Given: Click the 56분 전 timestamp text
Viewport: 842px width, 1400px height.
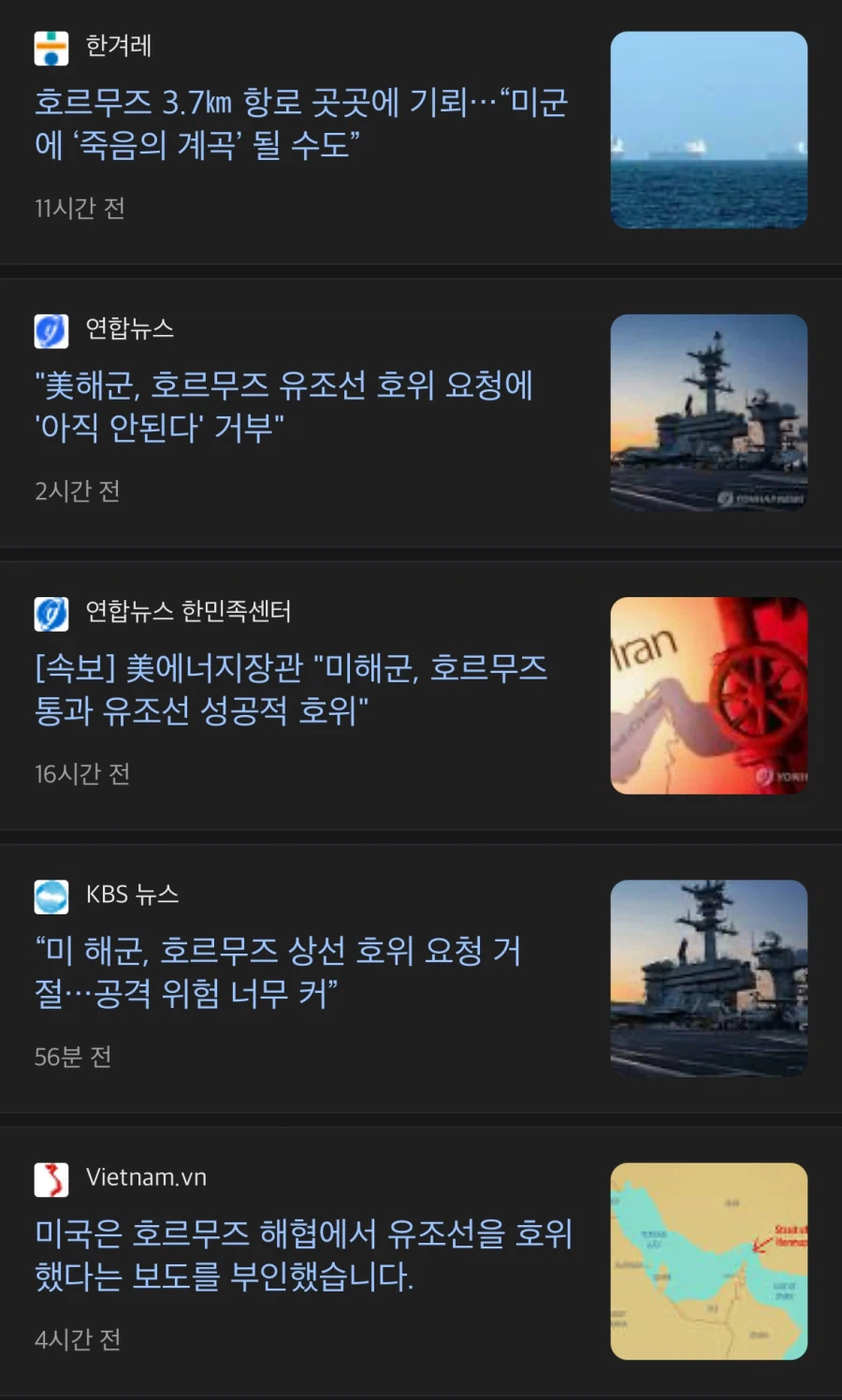Looking at the screenshot, I should click(72, 1057).
